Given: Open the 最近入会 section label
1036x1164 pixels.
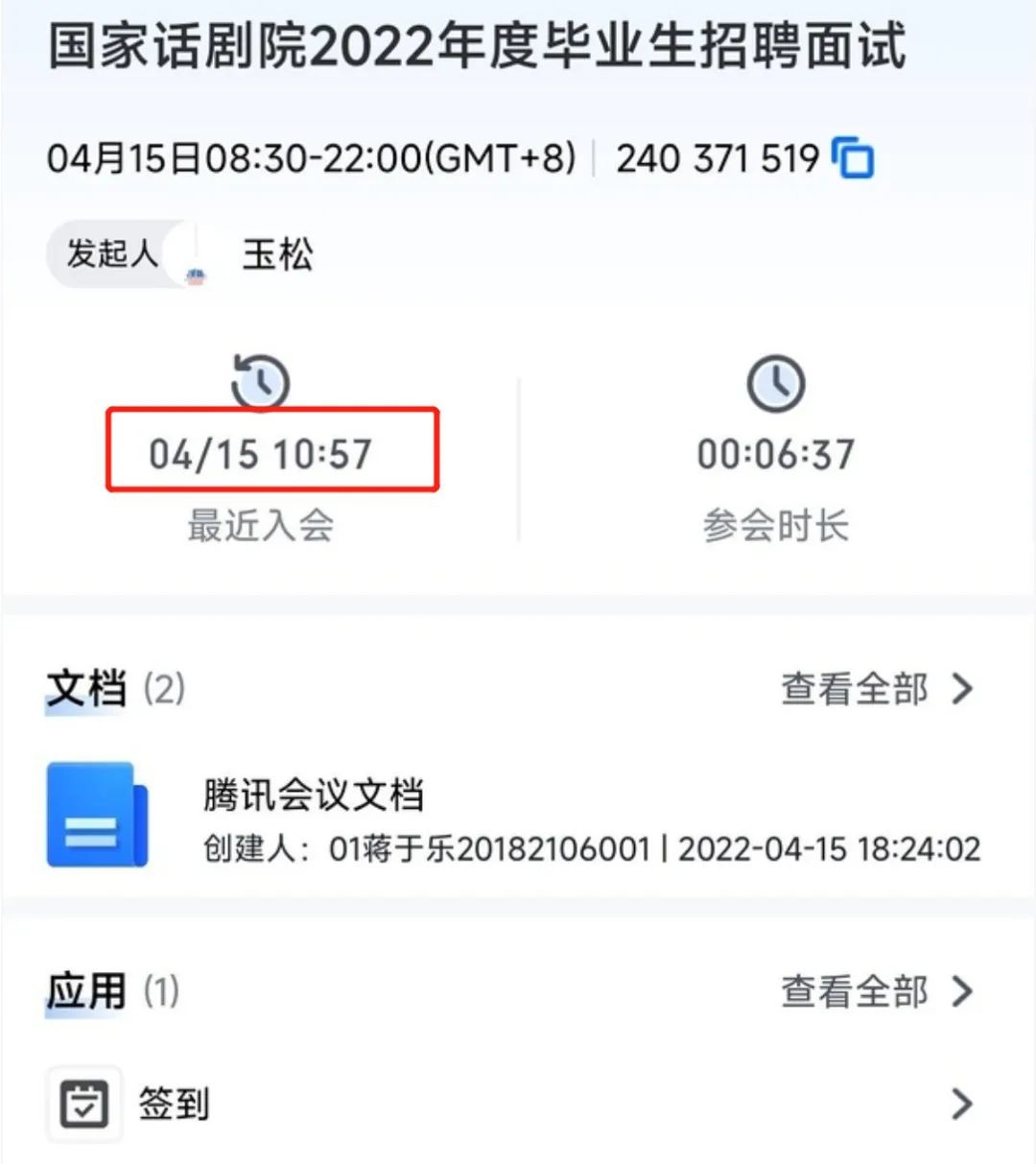Looking at the screenshot, I should 259,524.
